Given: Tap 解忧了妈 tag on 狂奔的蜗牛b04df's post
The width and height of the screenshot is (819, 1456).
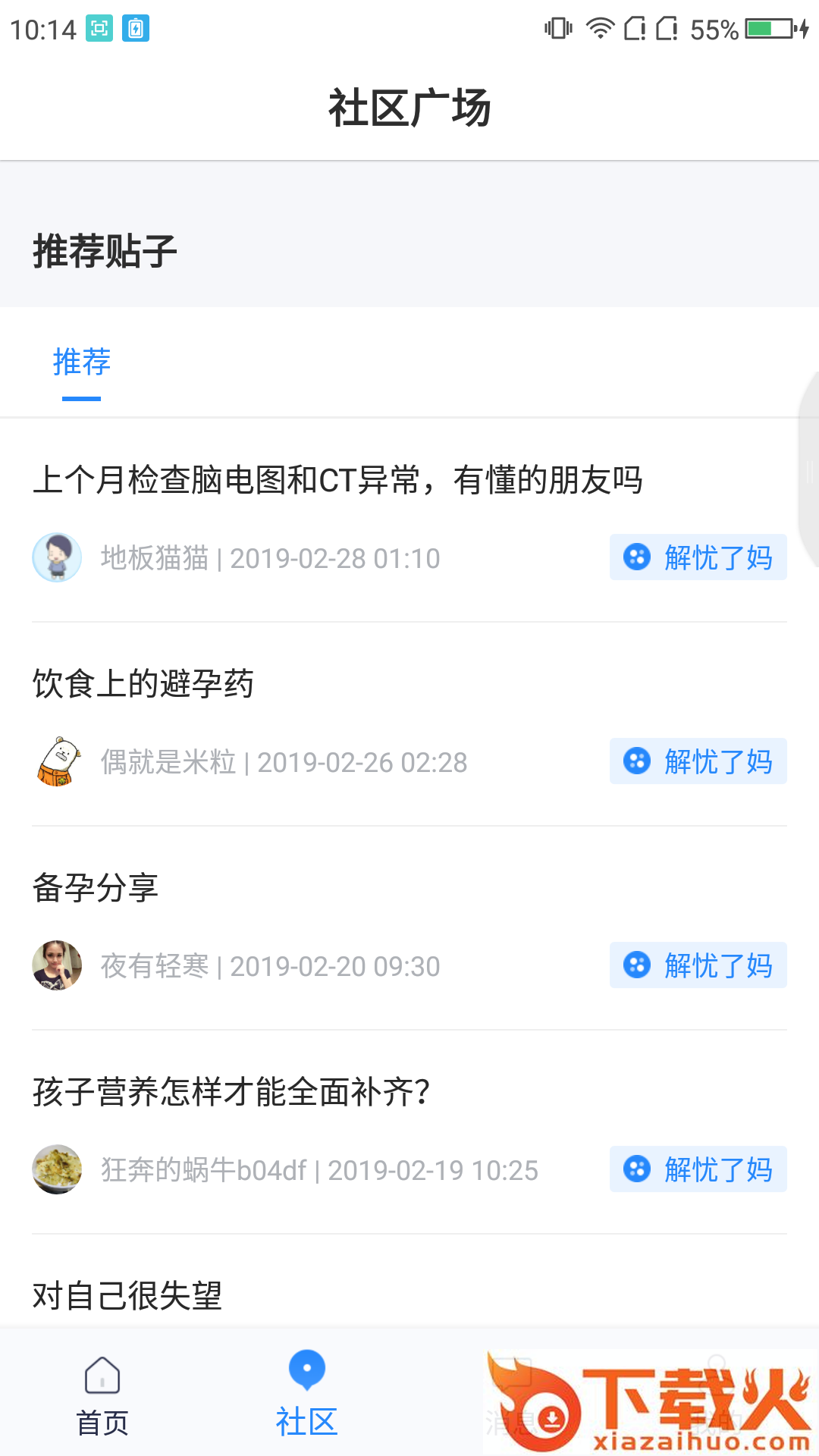Looking at the screenshot, I should (x=698, y=1169).
